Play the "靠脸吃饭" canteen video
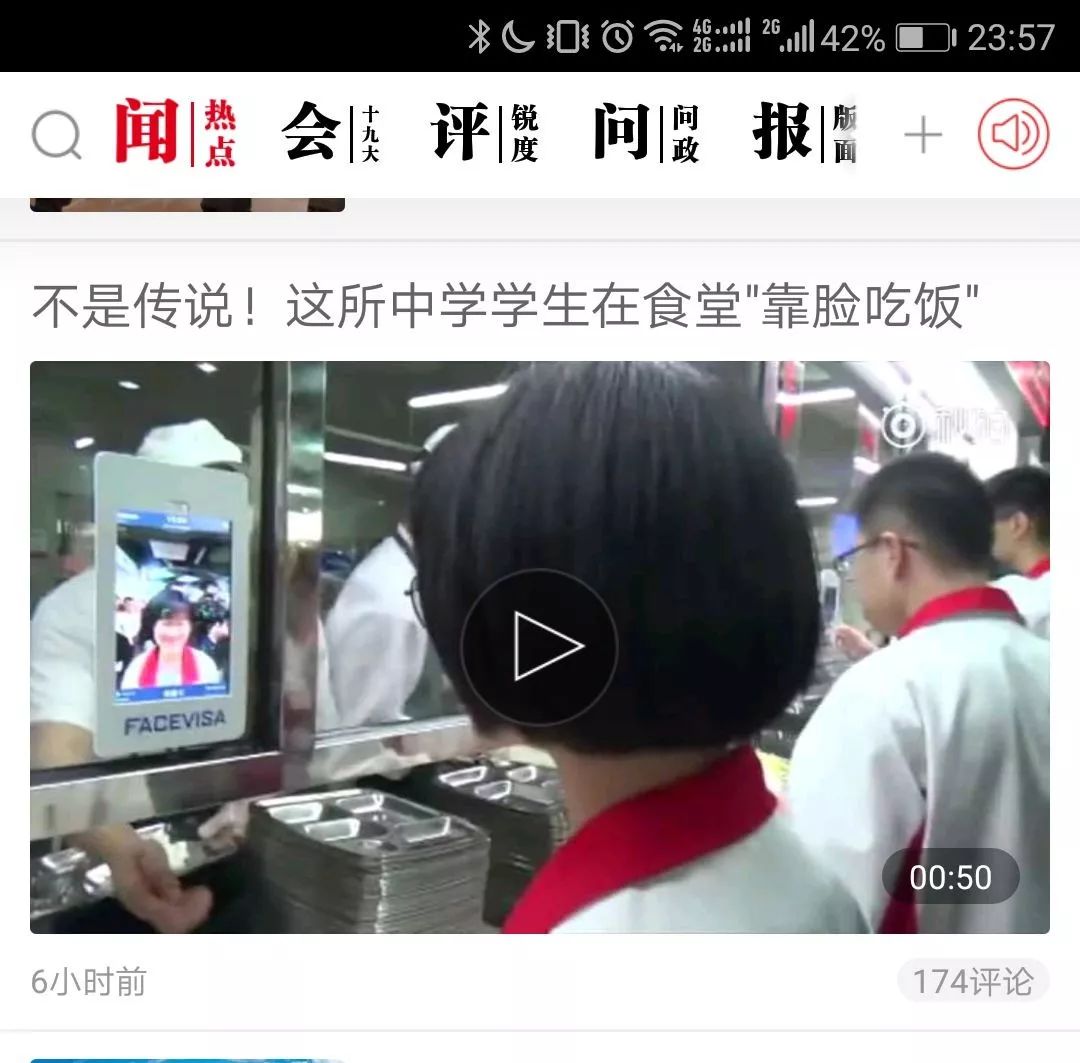 (540, 647)
